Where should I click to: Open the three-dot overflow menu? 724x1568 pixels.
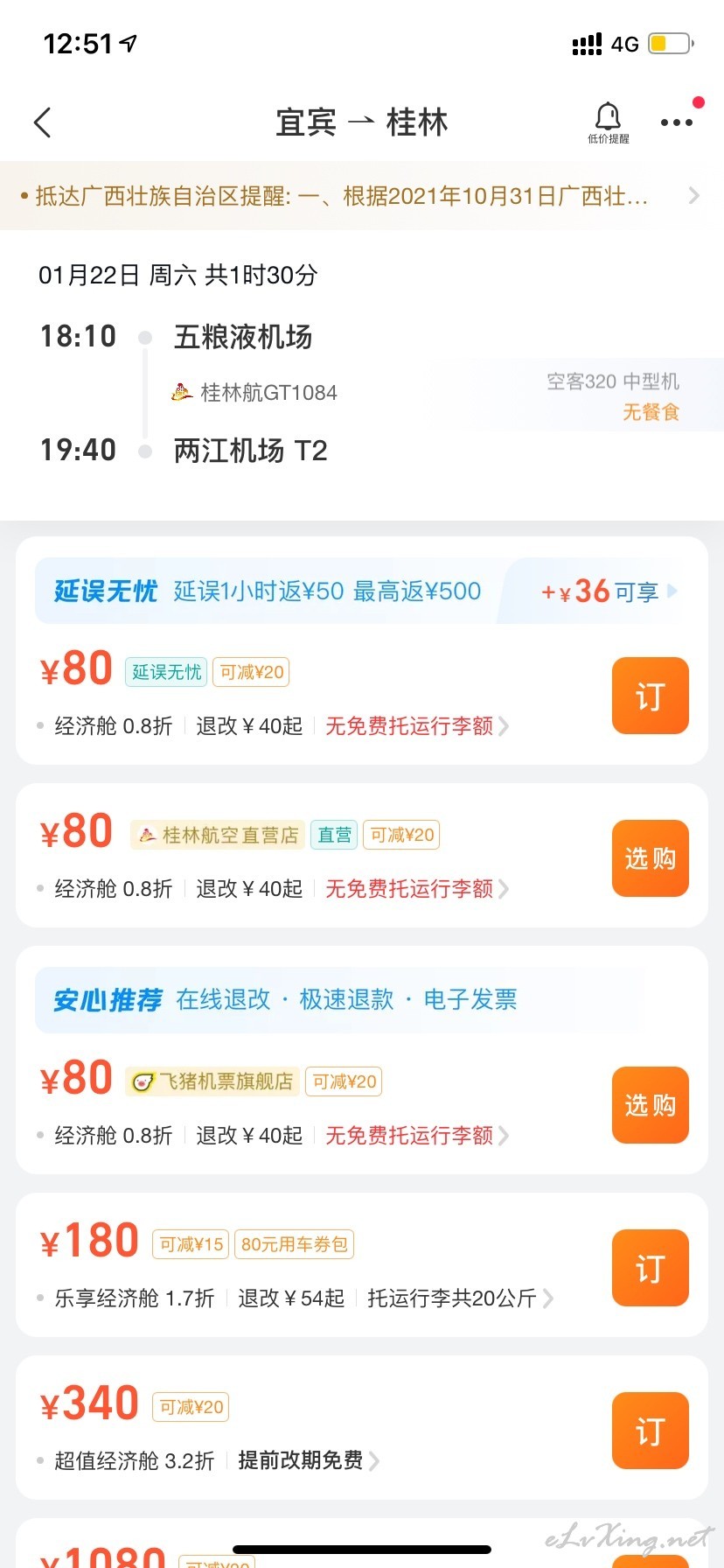(x=677, y=122)
